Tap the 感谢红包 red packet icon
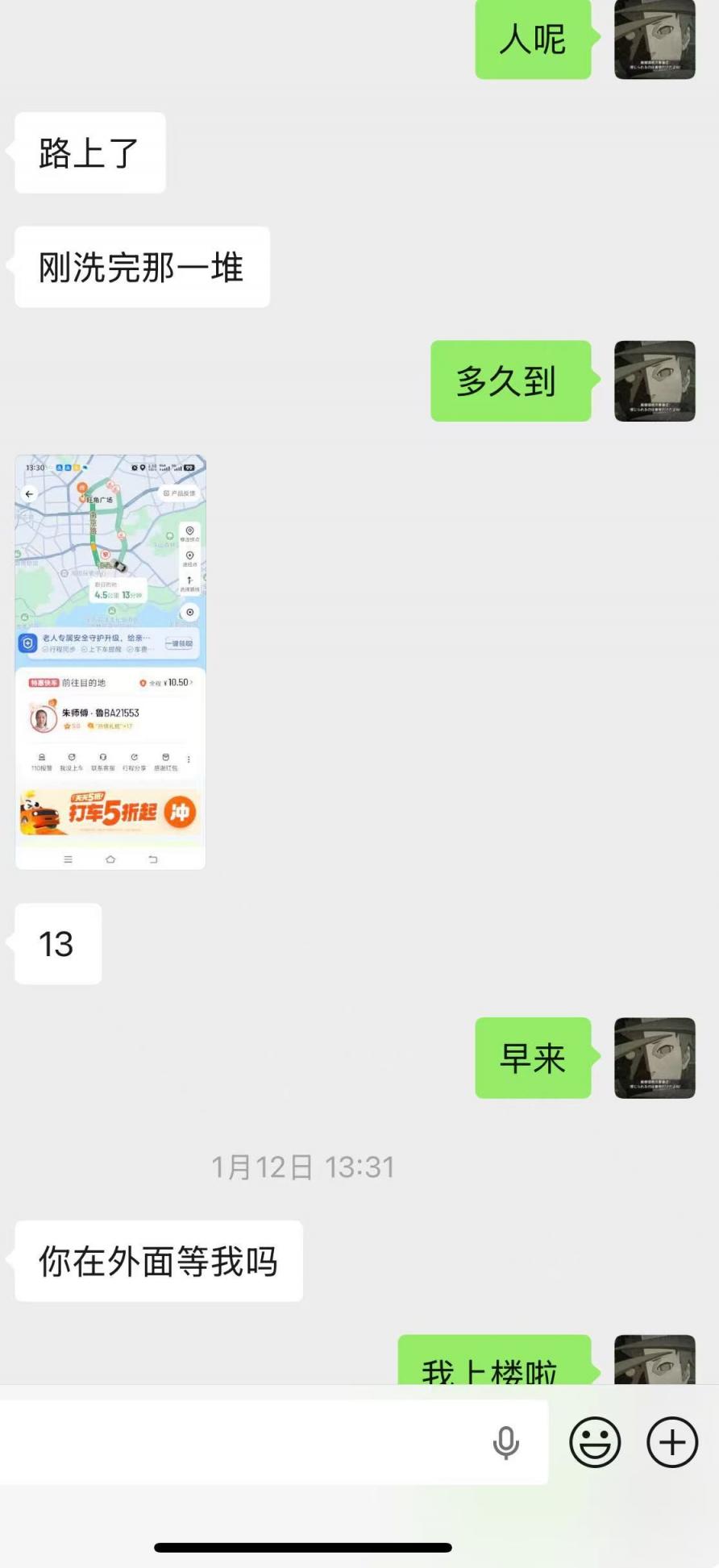Image resolution: width=719 pixels, height=1568 pixels. 166,759
